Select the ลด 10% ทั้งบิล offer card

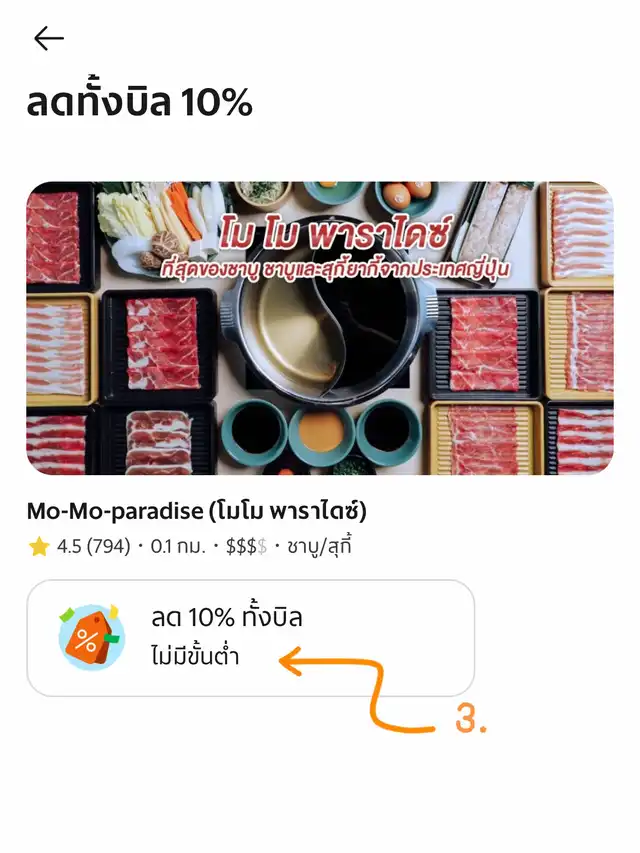(250, 637)
